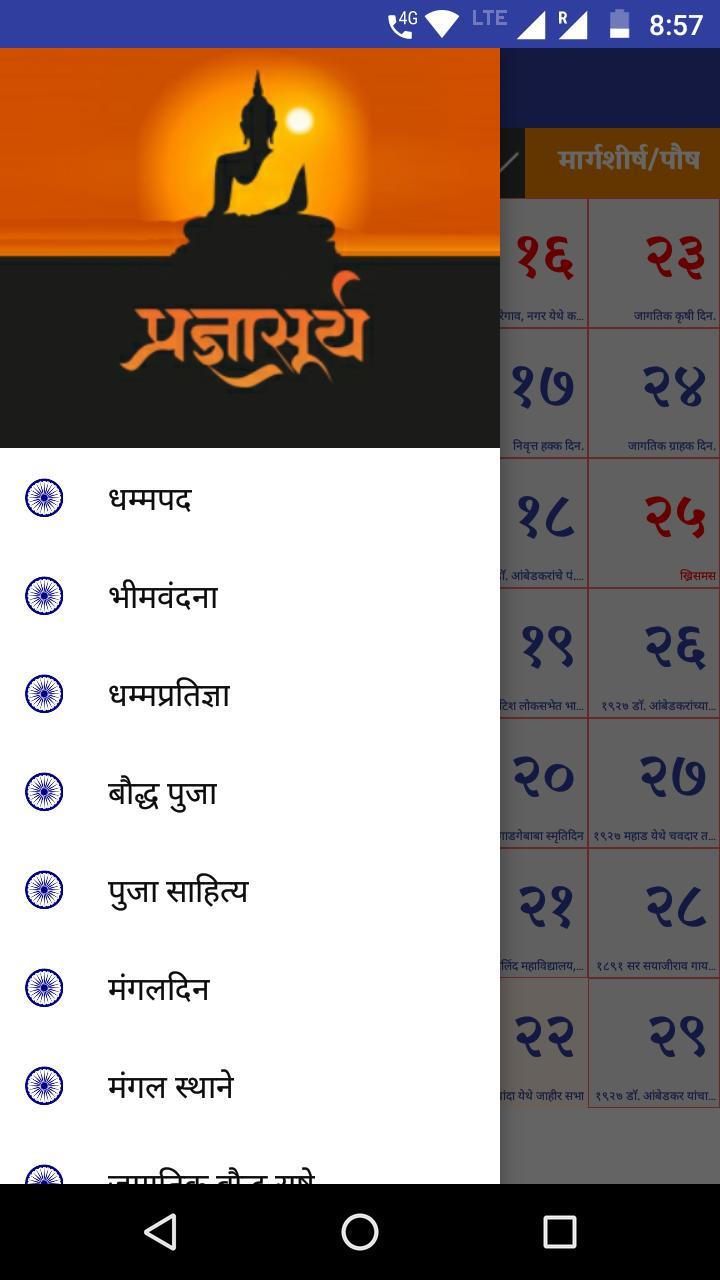Tap the system back button
Viewport: 720px width, 1280px height.
coord(160,1232)
